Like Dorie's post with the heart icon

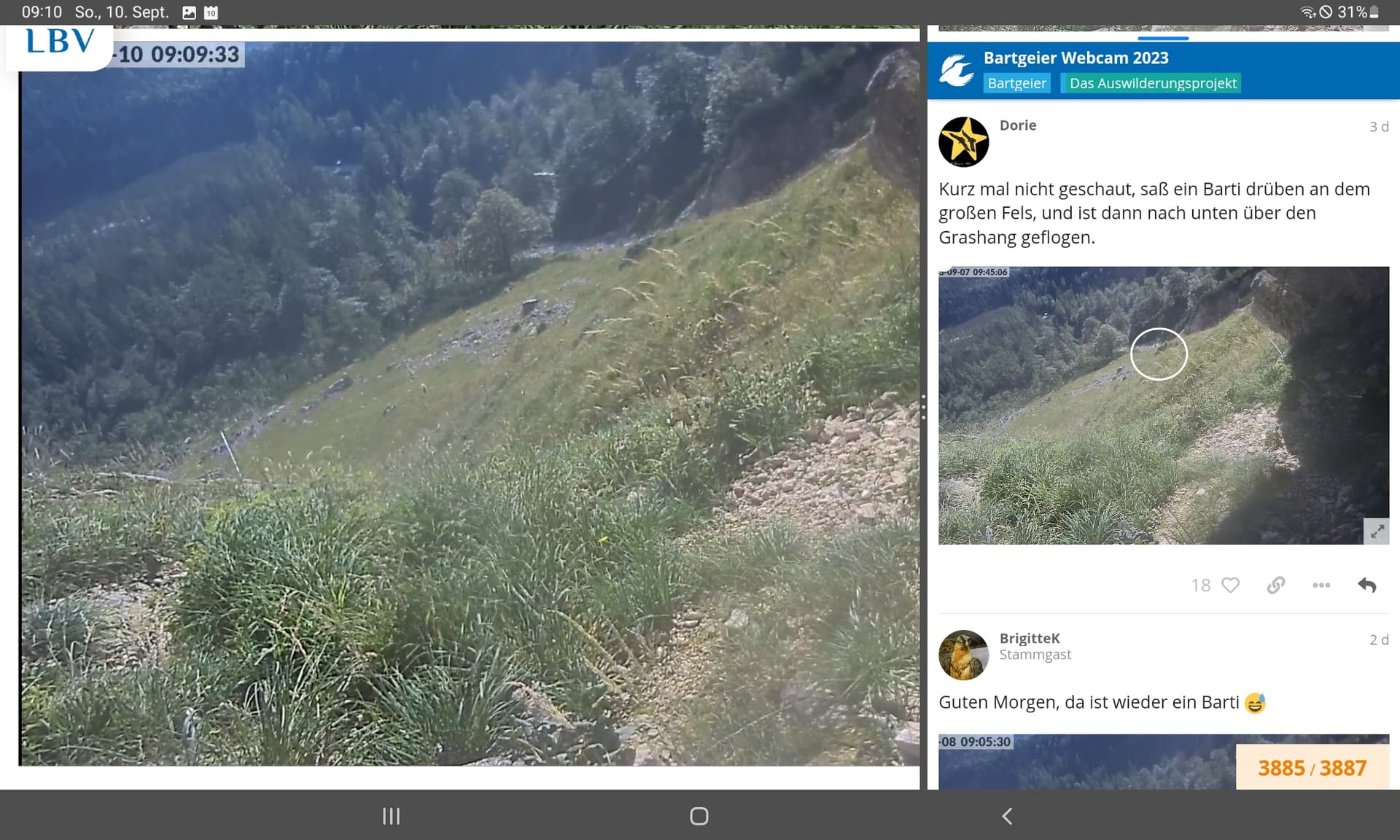[1230, 586]
